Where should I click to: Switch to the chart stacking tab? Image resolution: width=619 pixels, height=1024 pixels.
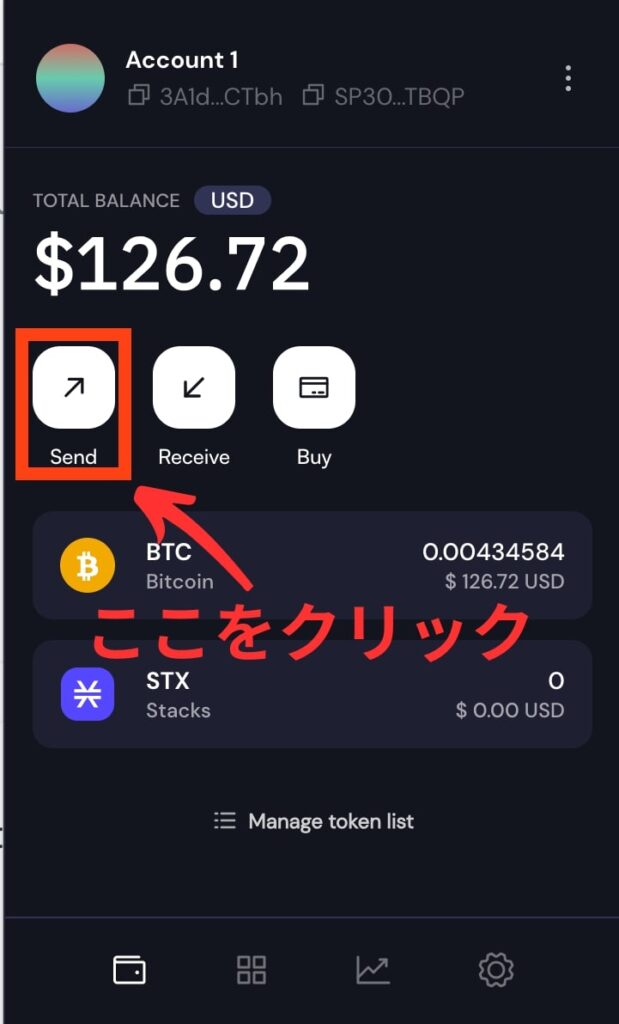click(x=373, y=970)
